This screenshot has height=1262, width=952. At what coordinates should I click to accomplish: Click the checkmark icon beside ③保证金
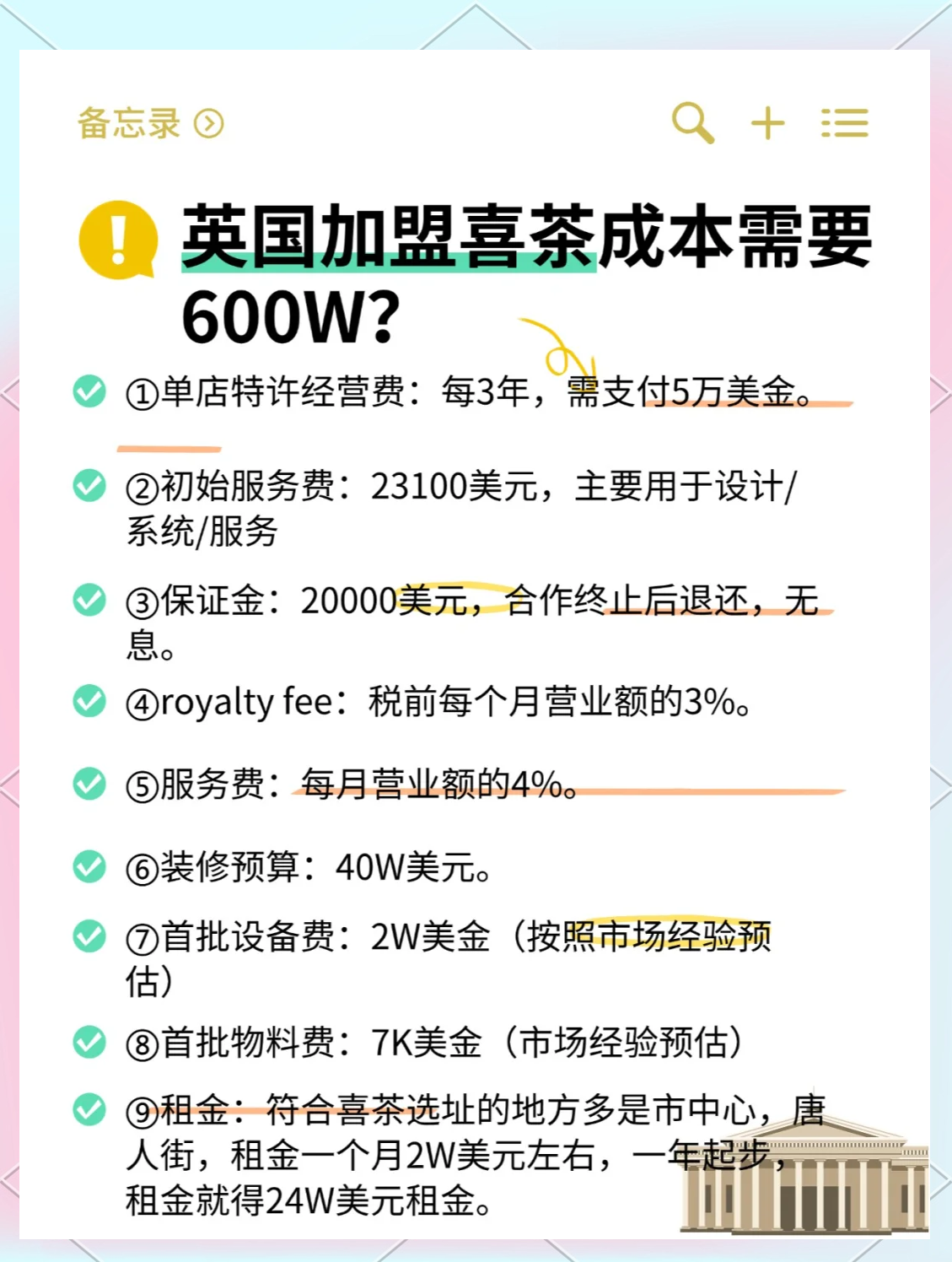point(89,601)
